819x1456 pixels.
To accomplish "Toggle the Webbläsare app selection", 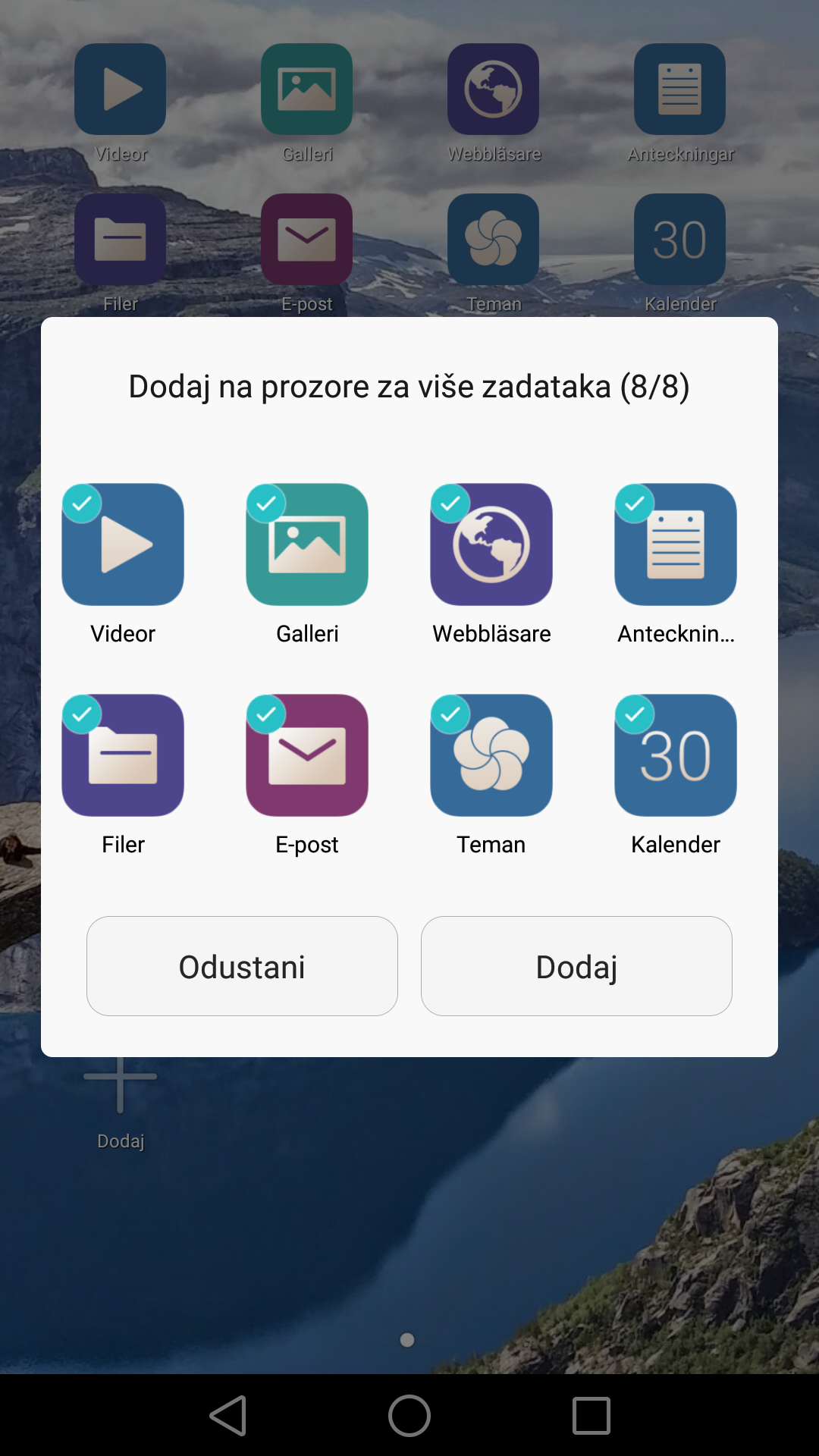I will pos(491,544).
